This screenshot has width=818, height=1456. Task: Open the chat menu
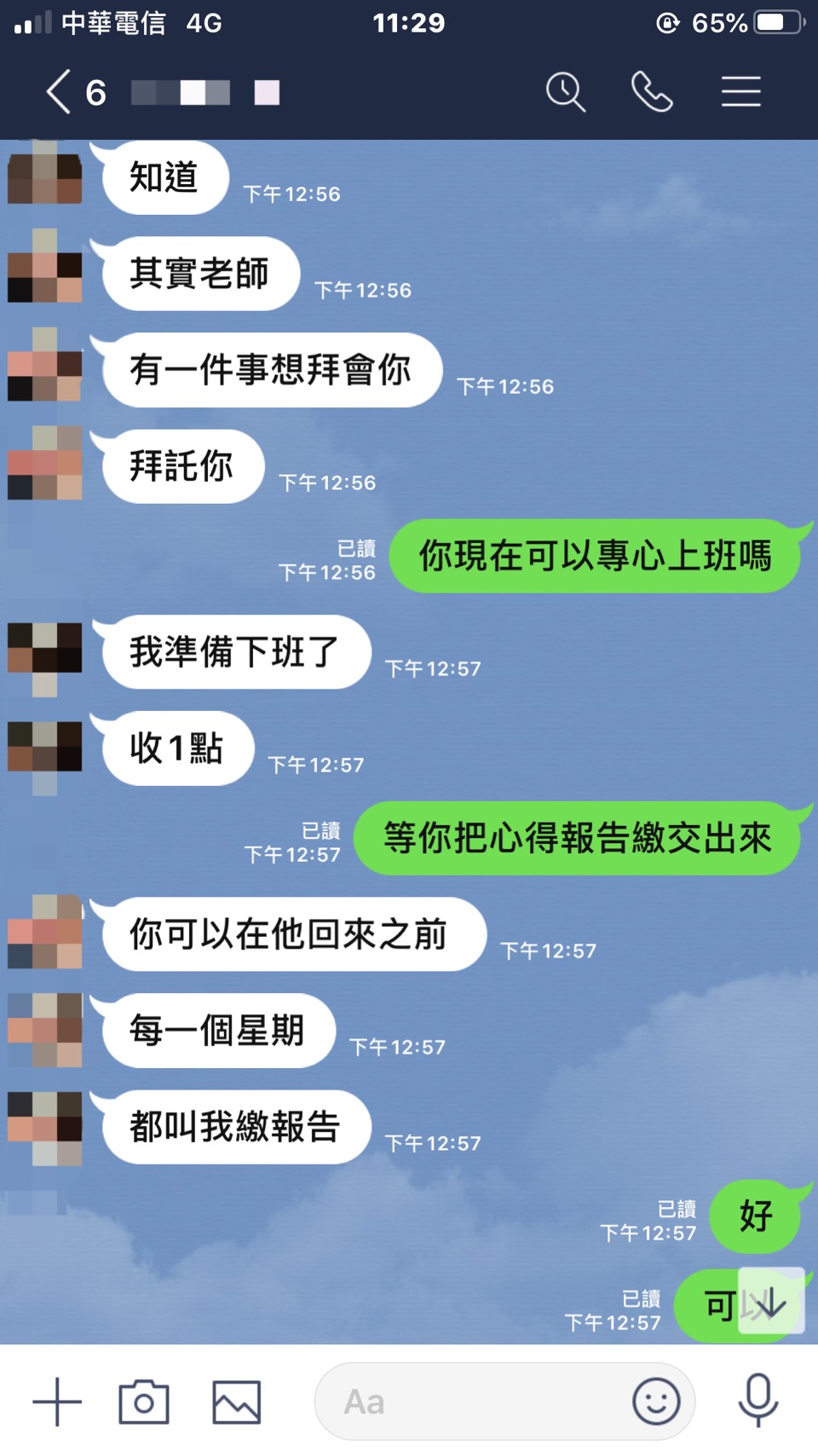pos(740,92)
